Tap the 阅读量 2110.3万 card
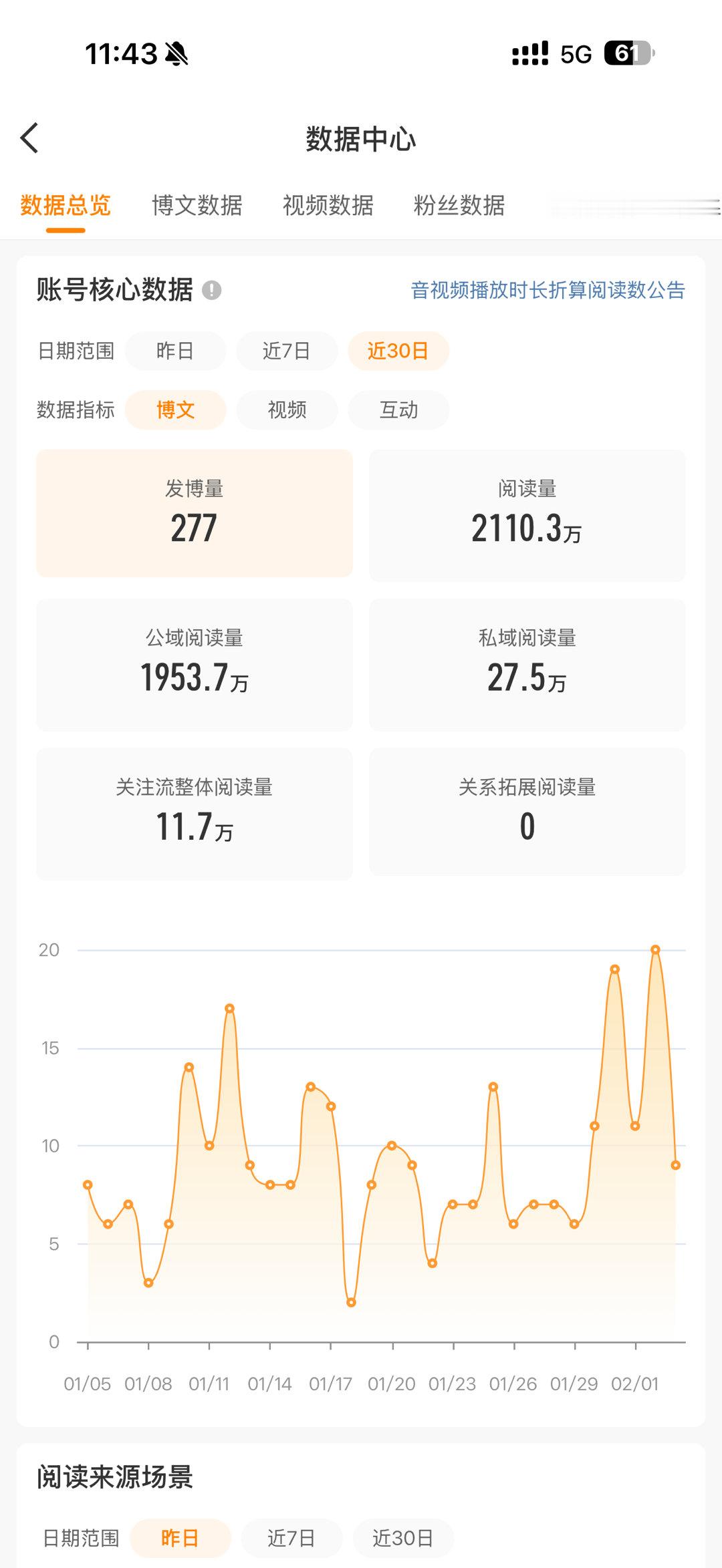 coord(528,512)
